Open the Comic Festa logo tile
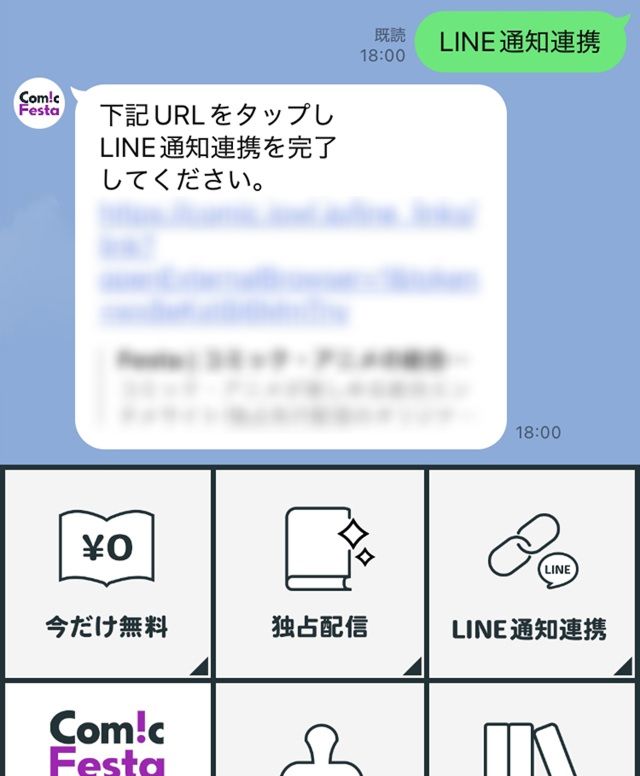Screen dimensions: 640x776 pos(107,735)
